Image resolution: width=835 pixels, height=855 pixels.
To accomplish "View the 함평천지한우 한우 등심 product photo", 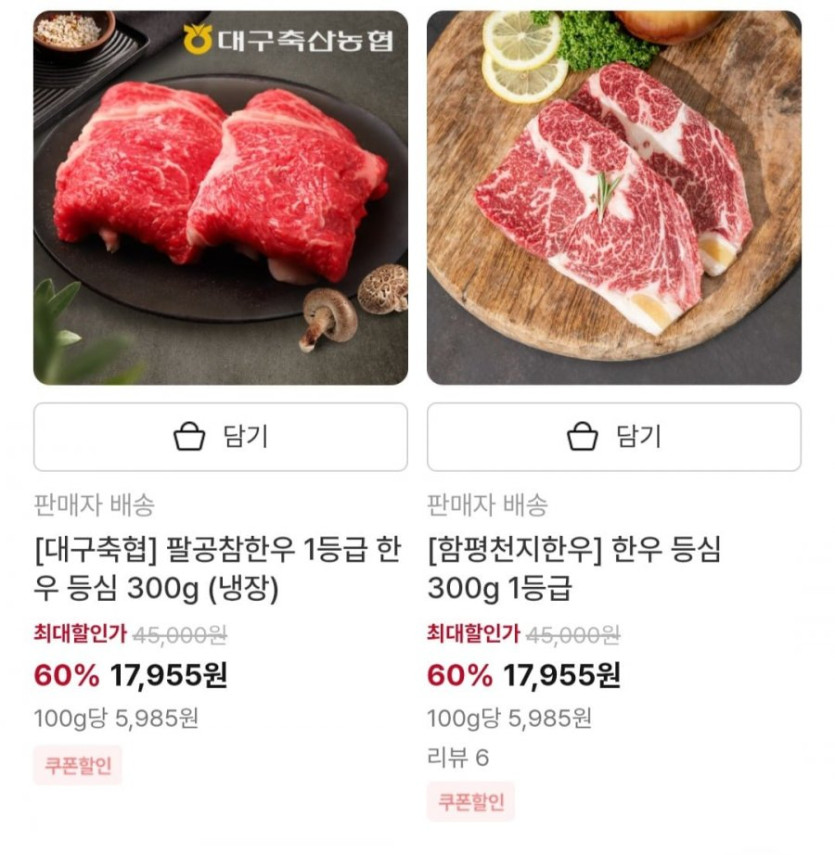I will (614, 198).
